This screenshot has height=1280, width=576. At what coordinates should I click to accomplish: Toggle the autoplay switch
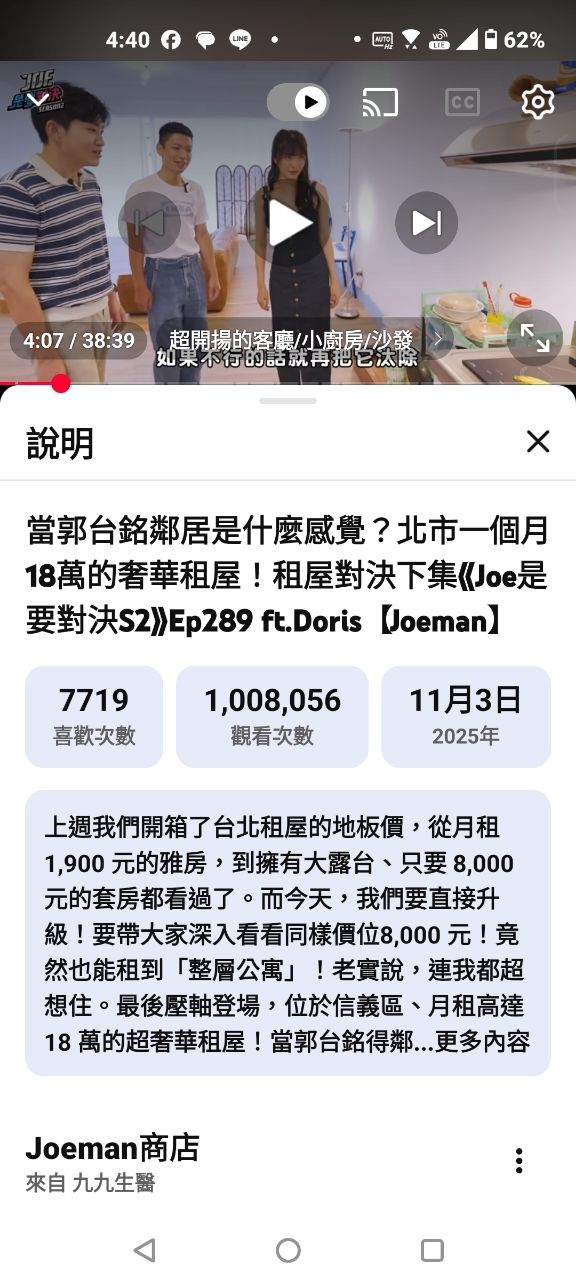pos(298,102)
